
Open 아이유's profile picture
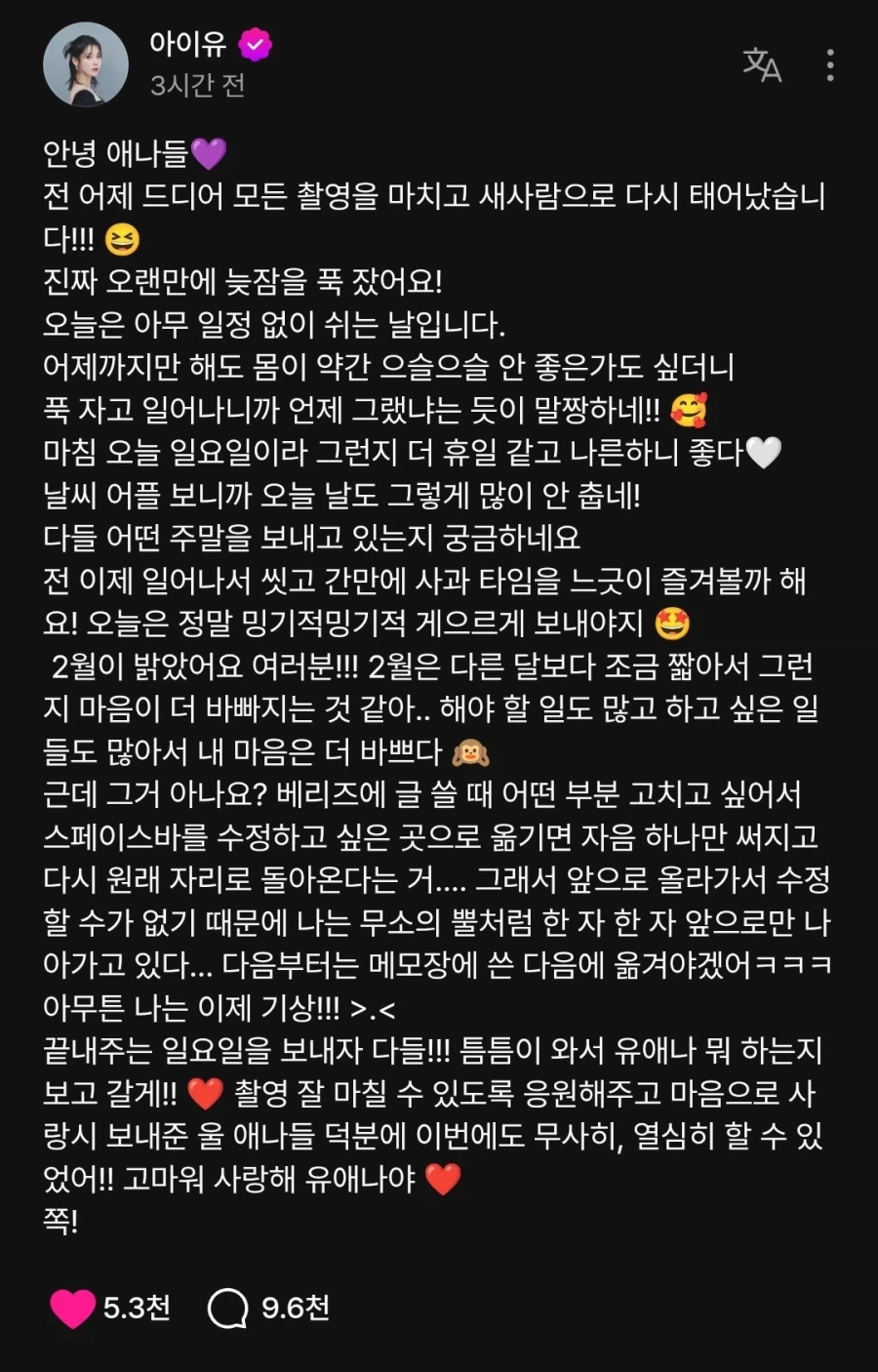pyautogui.click(x=86, y=64)
